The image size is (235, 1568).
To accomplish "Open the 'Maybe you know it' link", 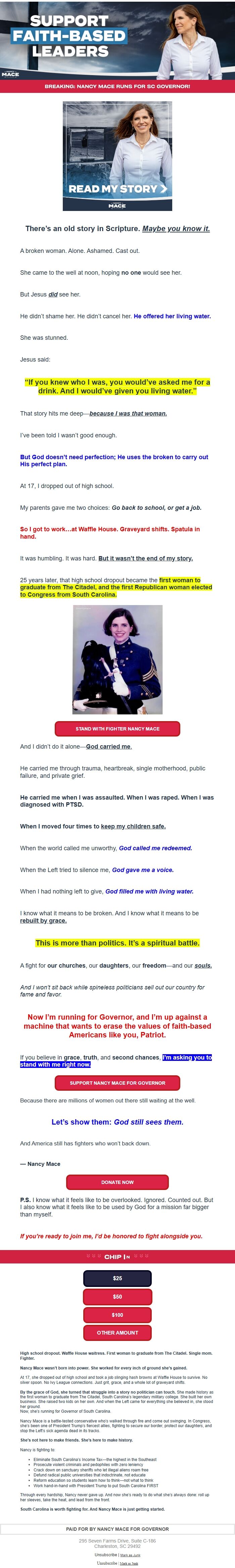I will (176, 229).
